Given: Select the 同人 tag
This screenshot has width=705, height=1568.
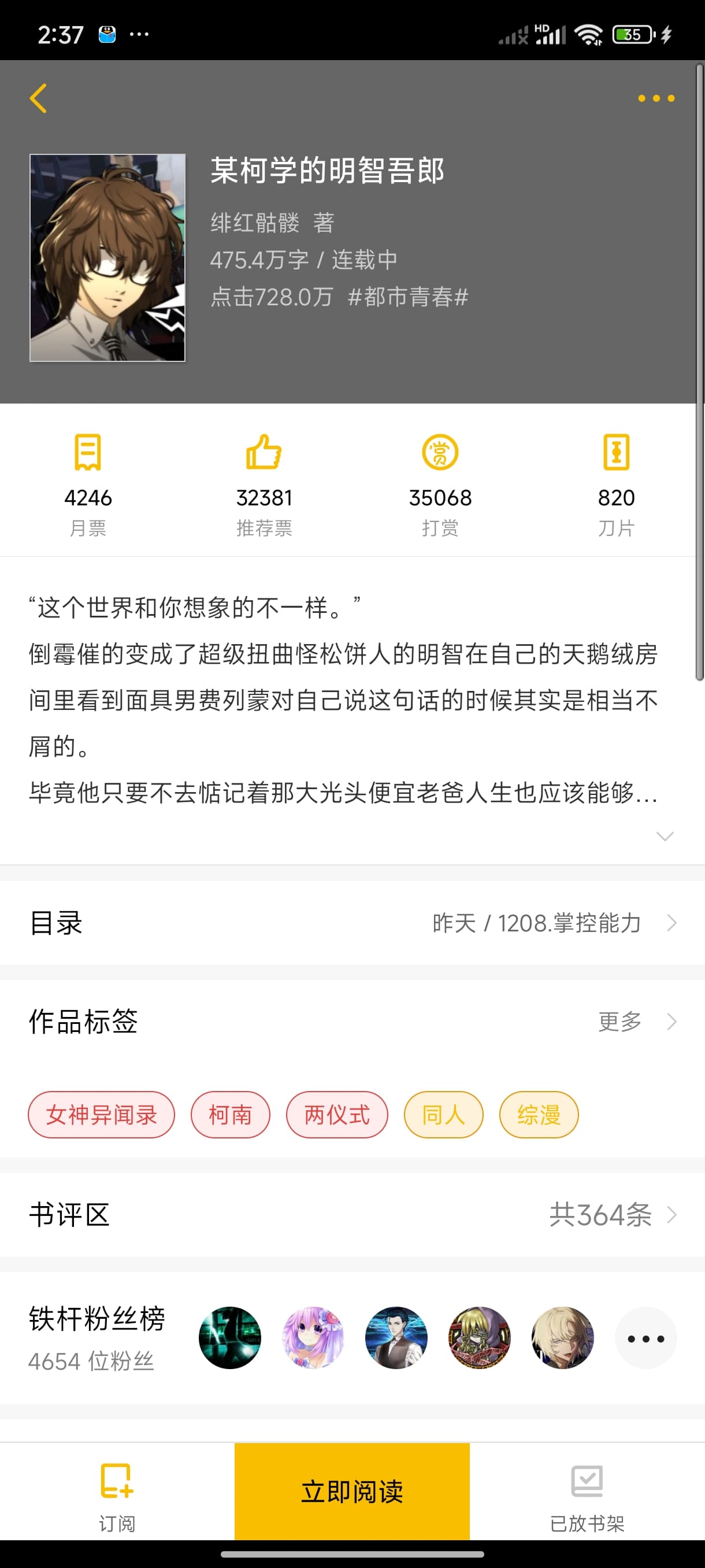Looking at the screenshot, I should pos(443,1115).
